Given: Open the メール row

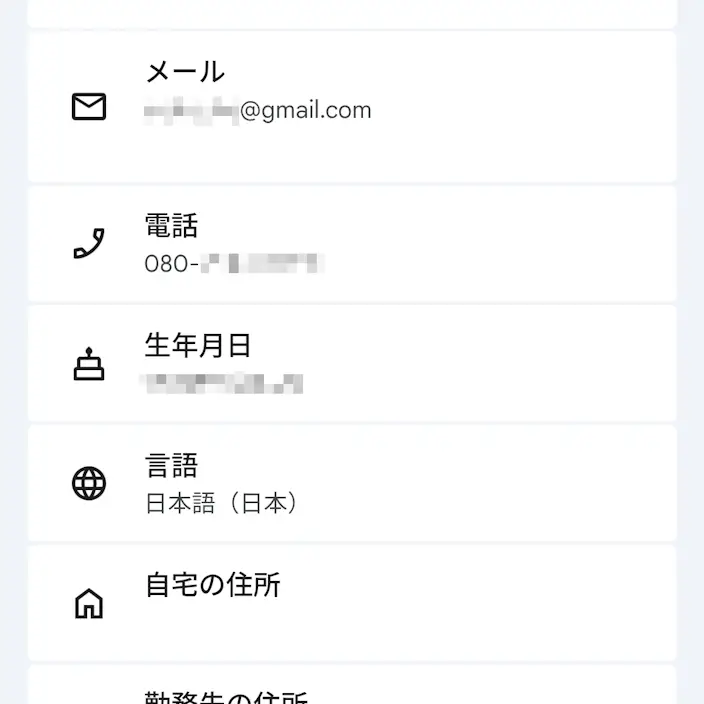Looking at the screenshot, I should (x=352, y=107).
